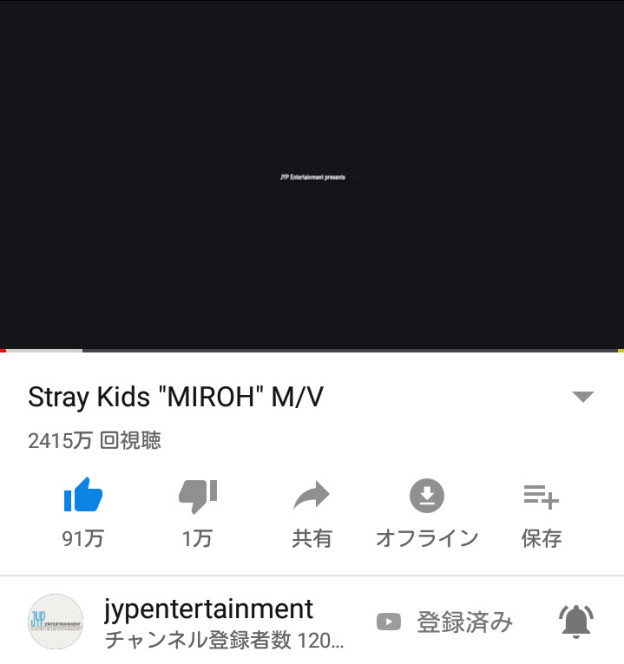This screenshot has width=624, height=664.
Task: Open the notification bell settings for the channel
Action: (x=575, y=622)
